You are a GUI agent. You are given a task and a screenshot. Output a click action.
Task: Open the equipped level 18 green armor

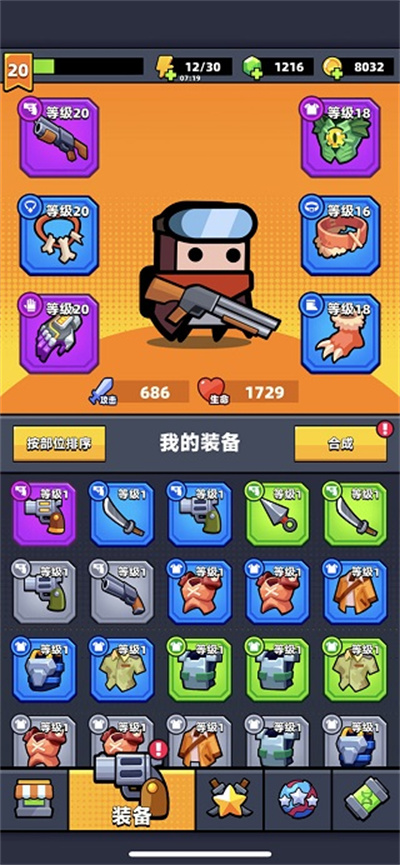pyautogui.click(x=340, y=137)
